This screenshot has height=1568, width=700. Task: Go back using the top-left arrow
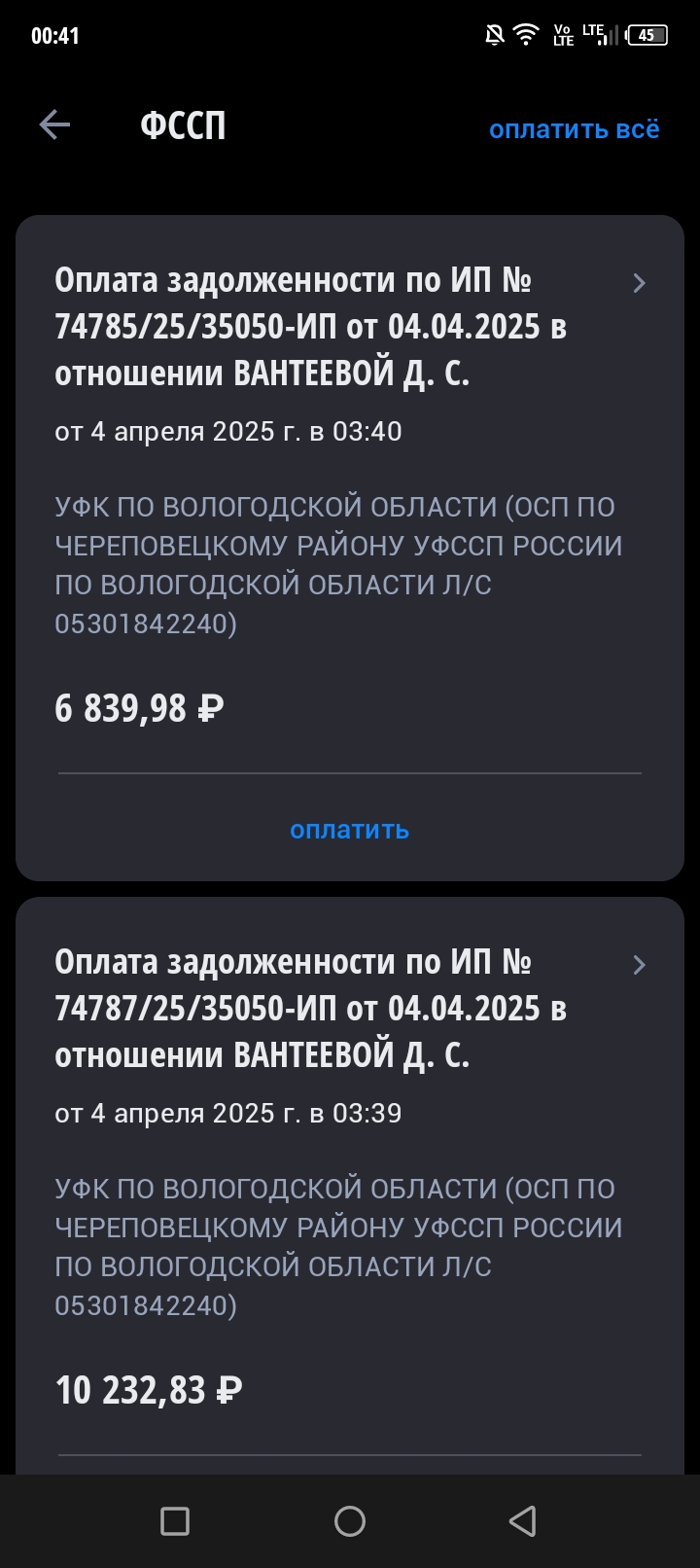pyautogui.click(x=54, y=125)
